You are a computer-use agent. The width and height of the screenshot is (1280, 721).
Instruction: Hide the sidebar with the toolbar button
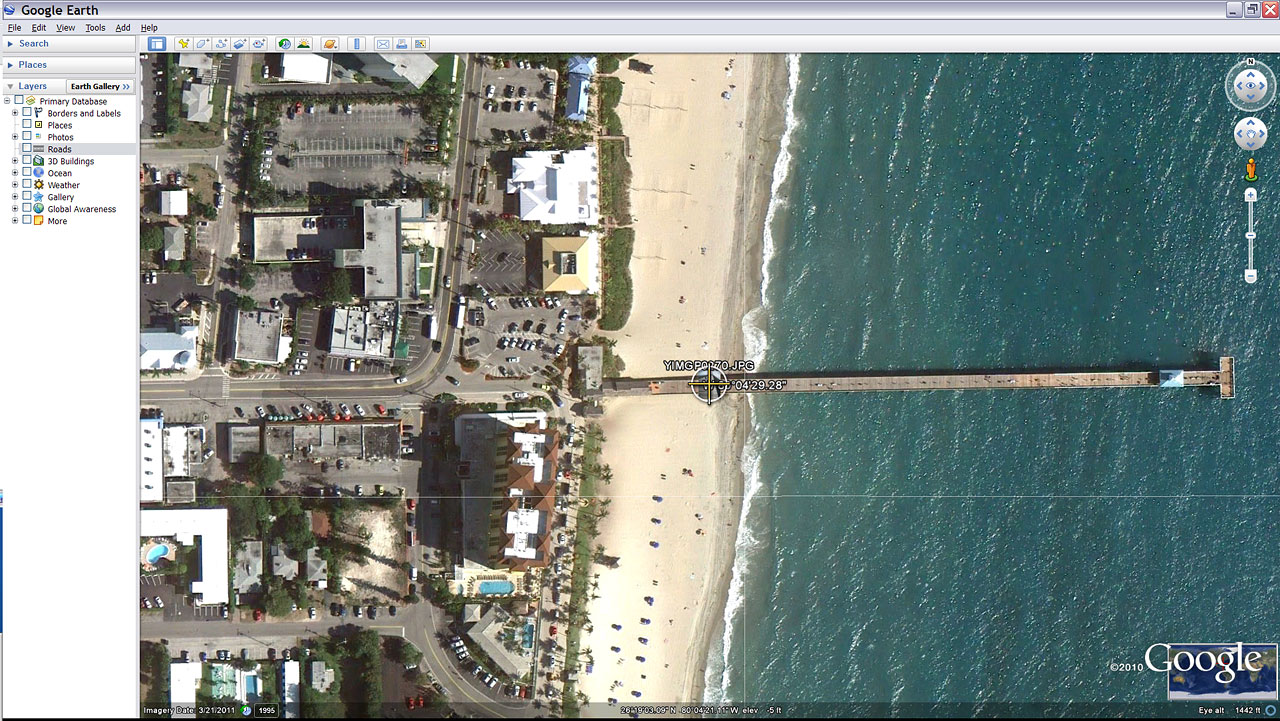click(157, 44)
